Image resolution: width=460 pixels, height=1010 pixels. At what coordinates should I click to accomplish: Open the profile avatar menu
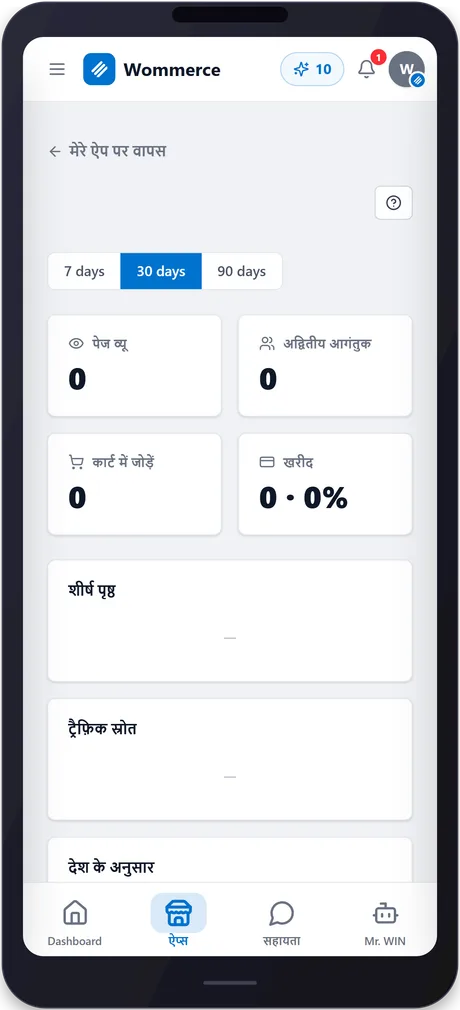coord(407,69)
